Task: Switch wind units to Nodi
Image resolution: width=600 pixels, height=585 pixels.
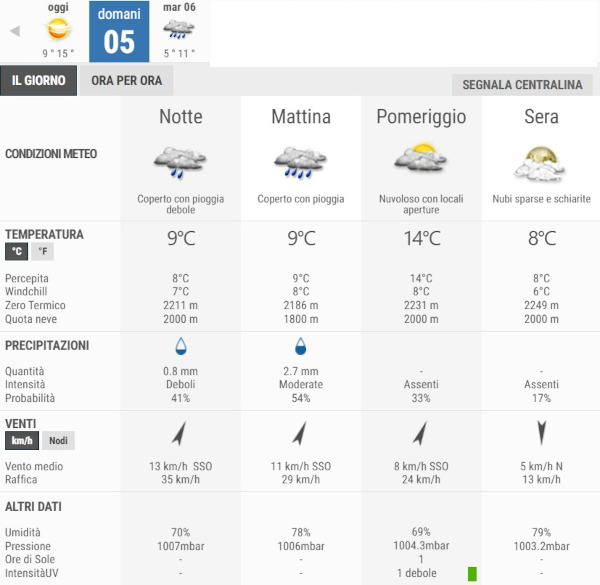Action: click(58, 441)
